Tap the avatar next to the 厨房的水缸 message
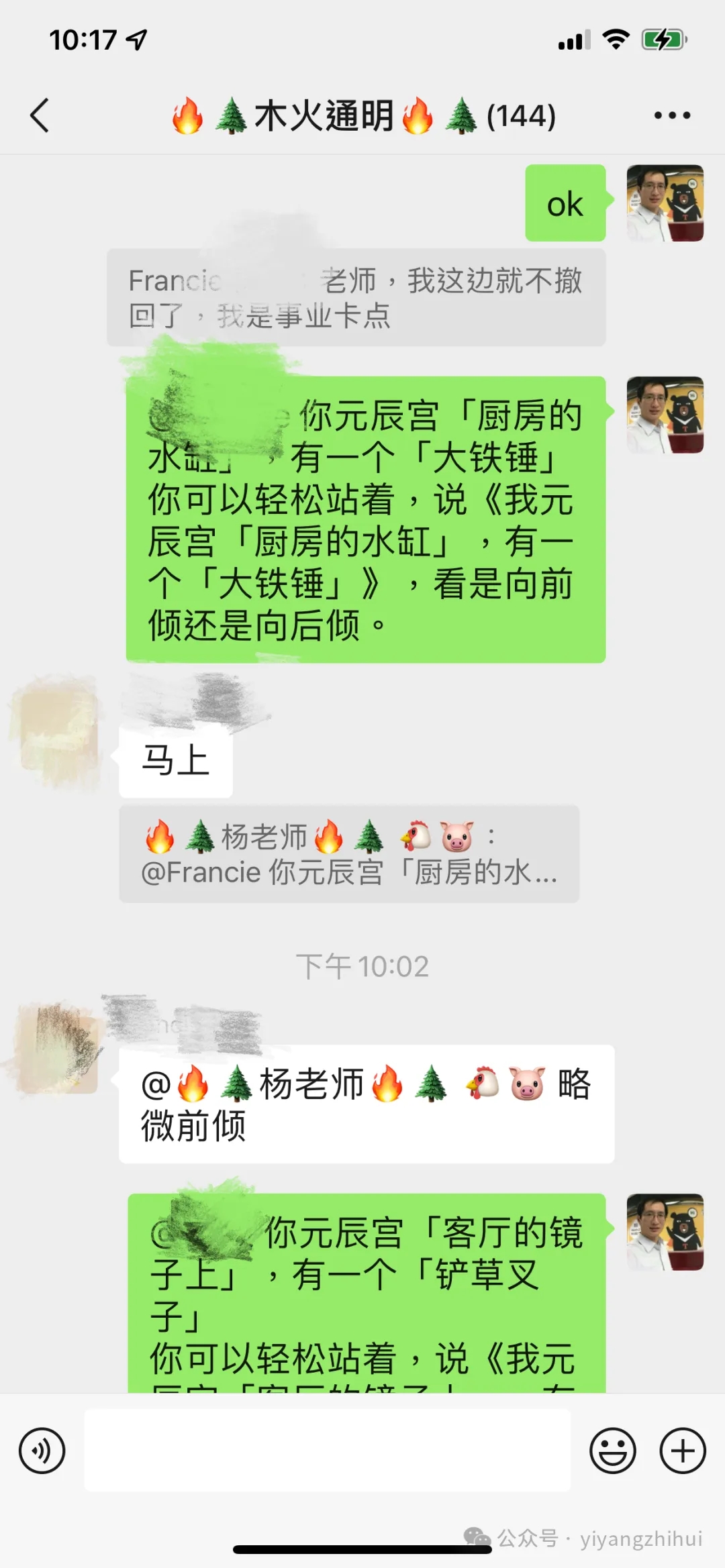The image size is (725, 1568). tap(665, 415)
